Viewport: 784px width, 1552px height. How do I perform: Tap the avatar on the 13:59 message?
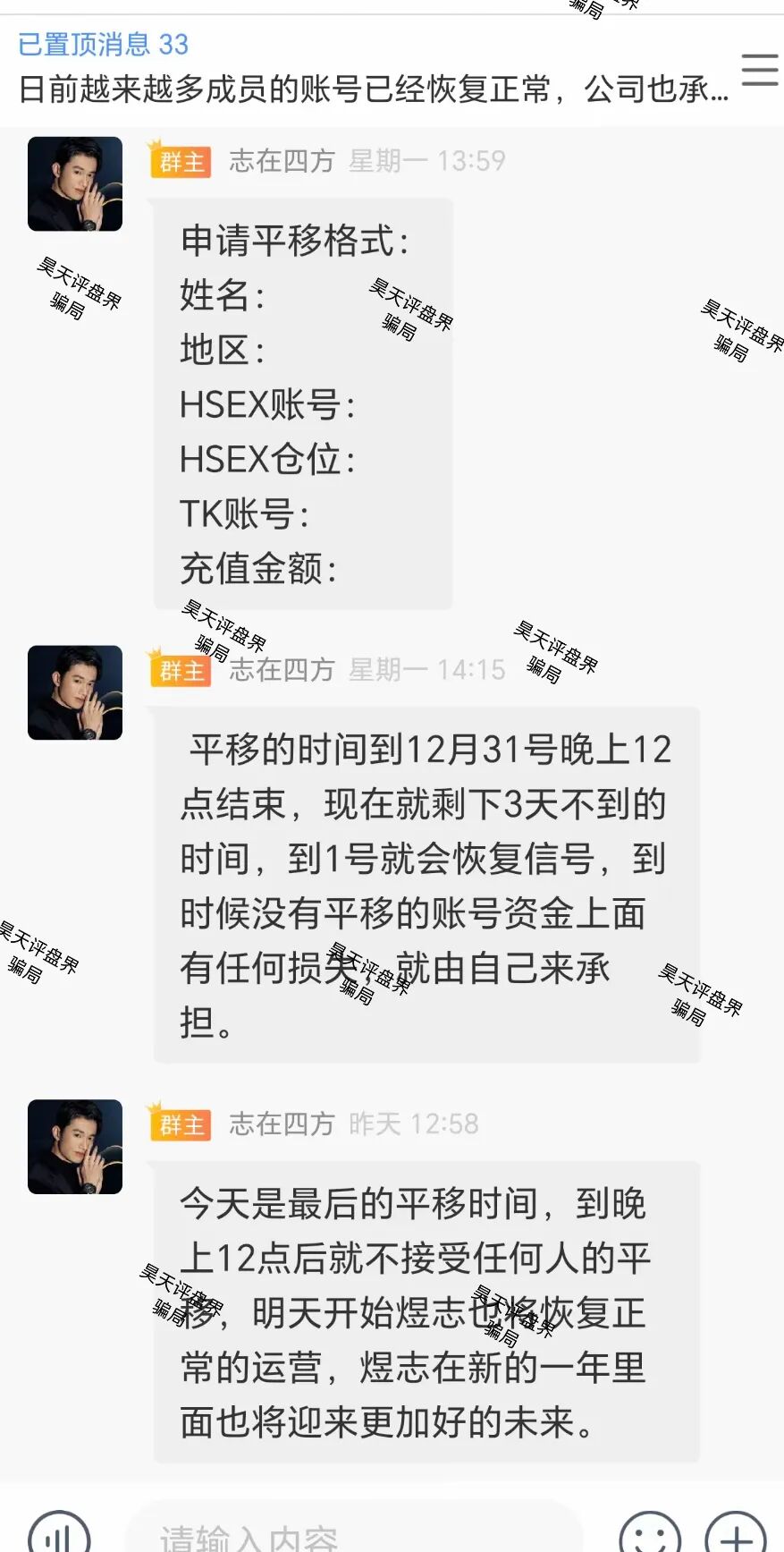coord(75,184)
